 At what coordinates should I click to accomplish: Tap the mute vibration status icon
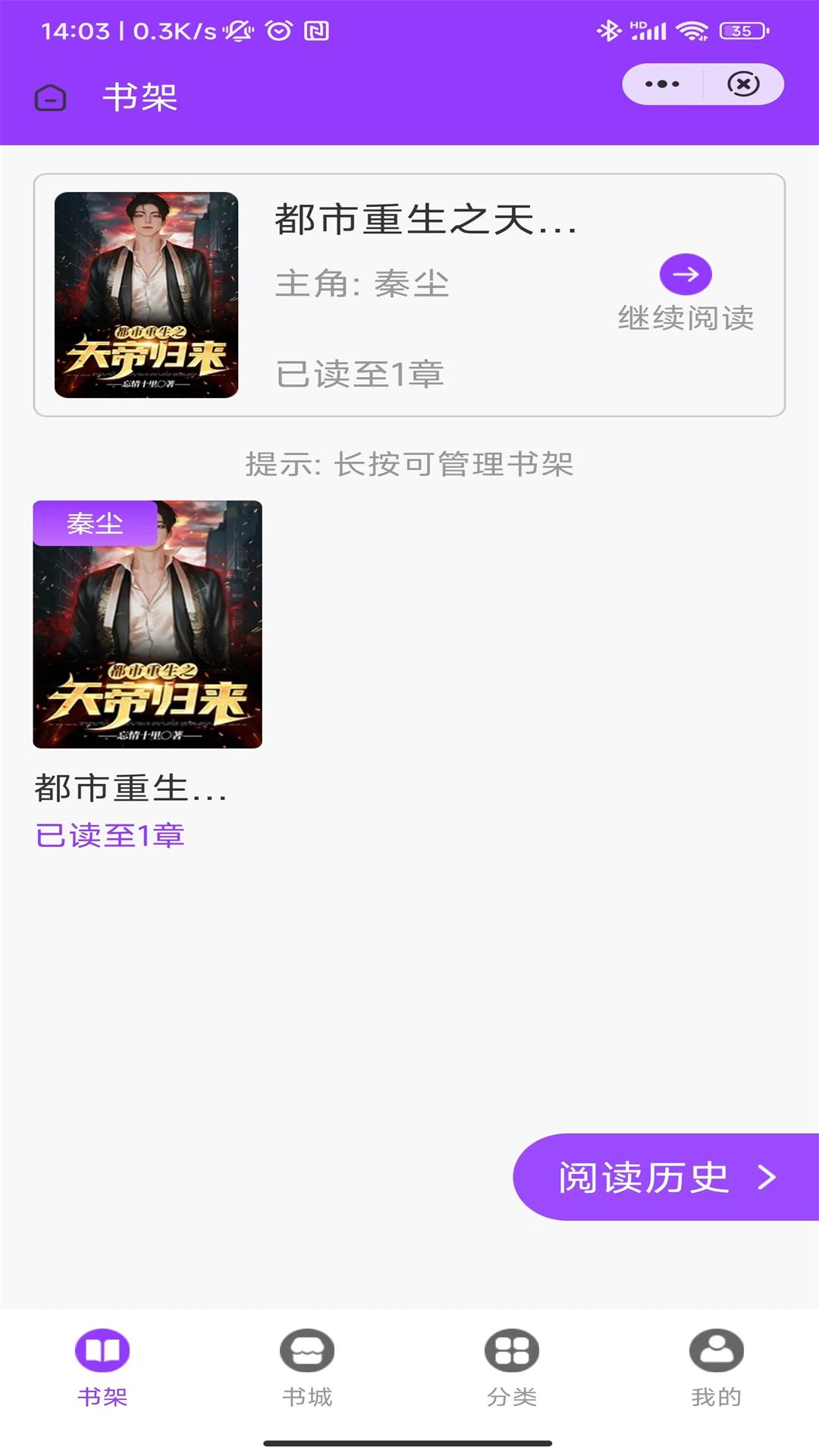[x=237, y=32]
